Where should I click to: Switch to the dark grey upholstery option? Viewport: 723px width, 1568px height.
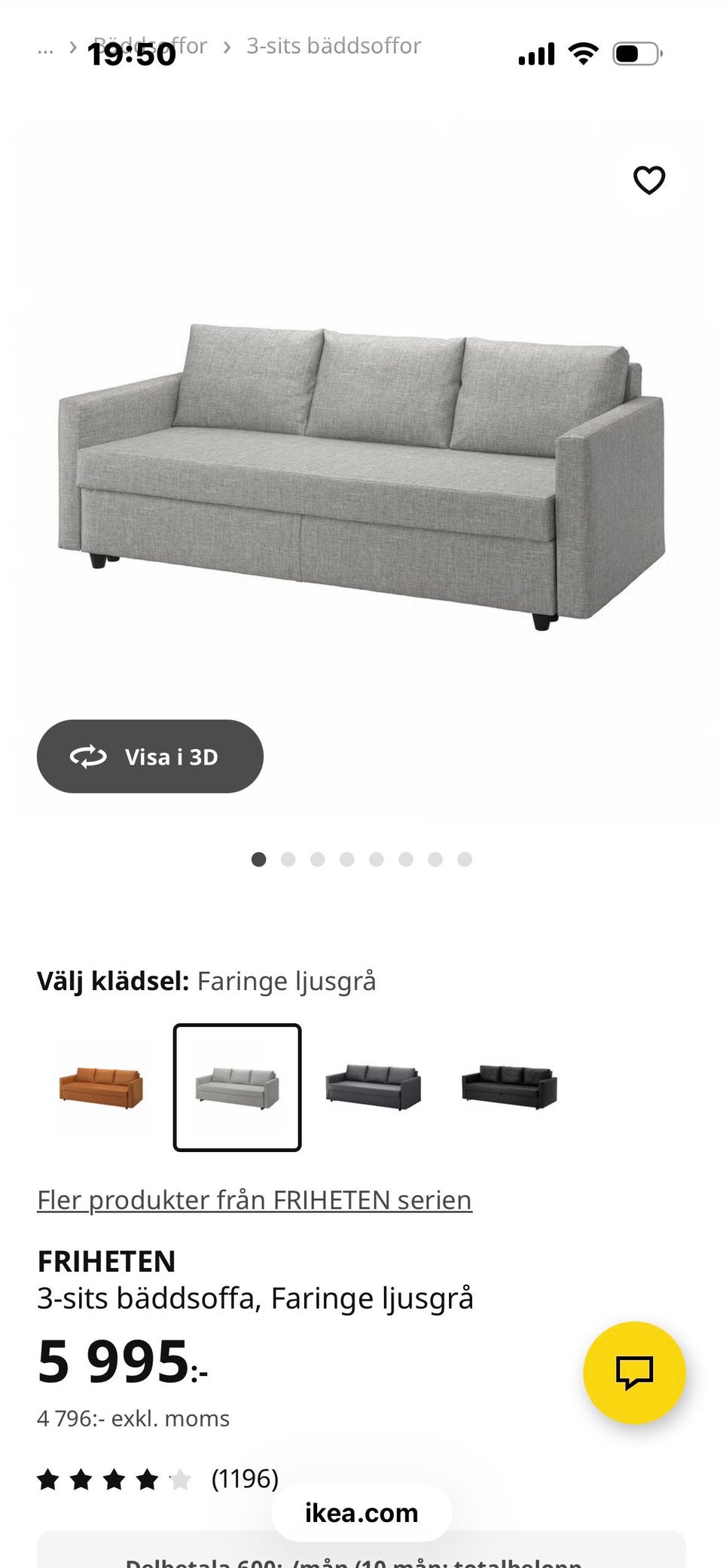point(373,1086)
